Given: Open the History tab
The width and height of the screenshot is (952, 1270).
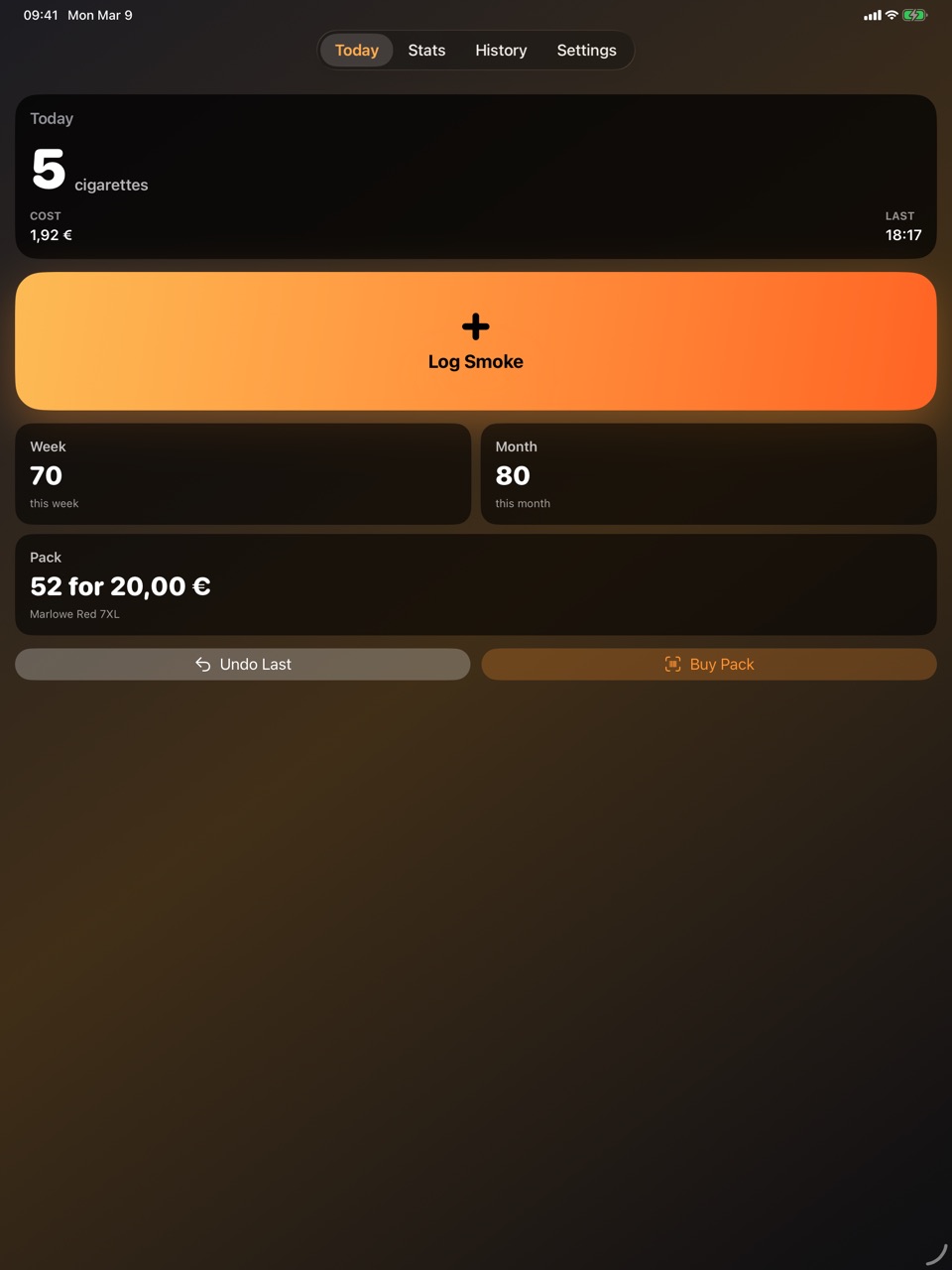Looking at the screenshot, I should 501,51.
